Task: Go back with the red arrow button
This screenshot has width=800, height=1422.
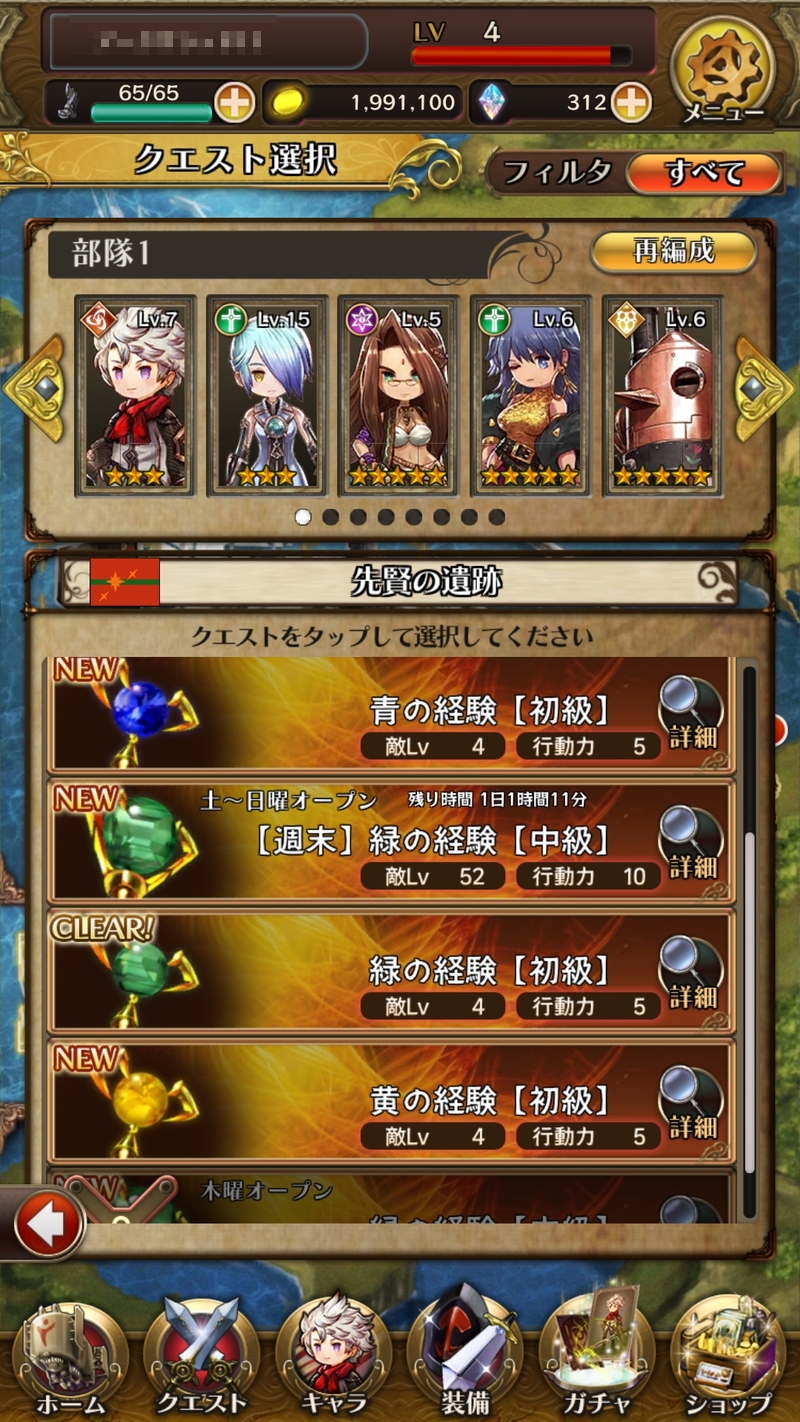Action: 48,1222
